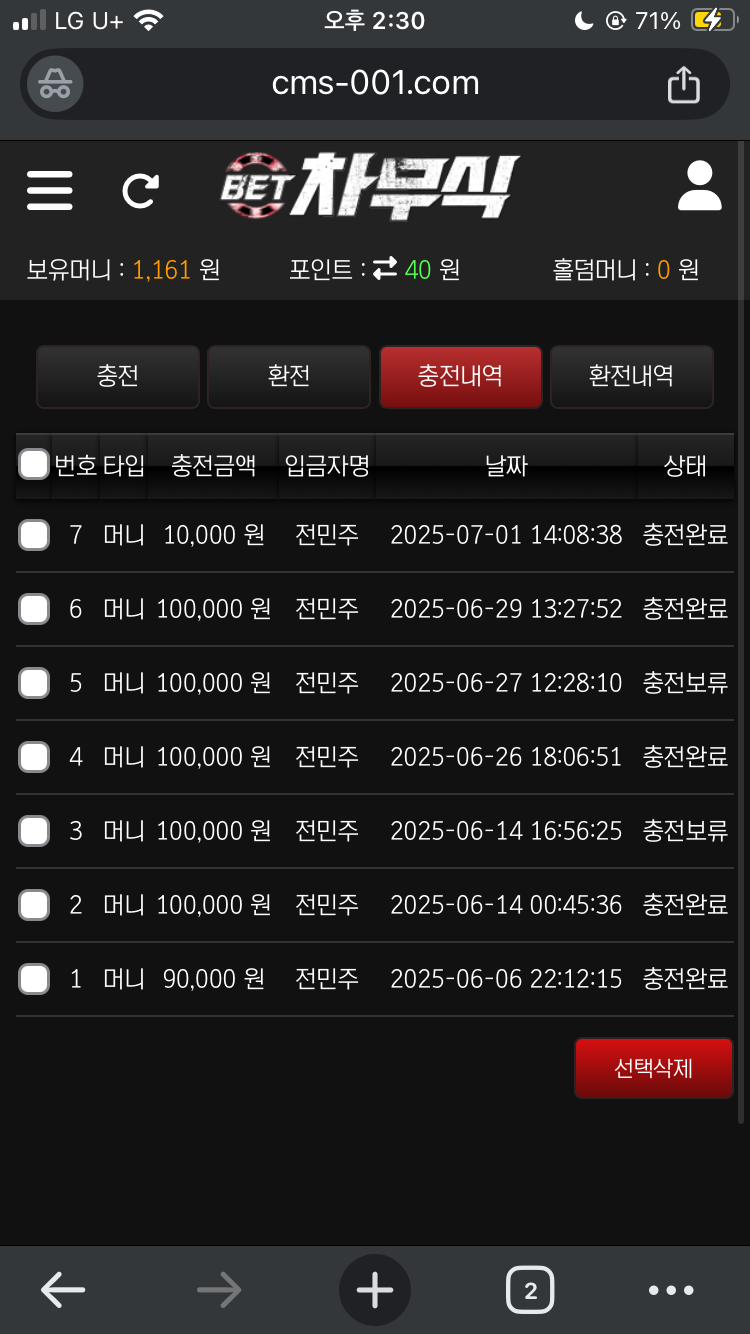Mark the checkbox for record number 1
The width and height of the screenshot is (750, 1334).
tap(34, 979)
